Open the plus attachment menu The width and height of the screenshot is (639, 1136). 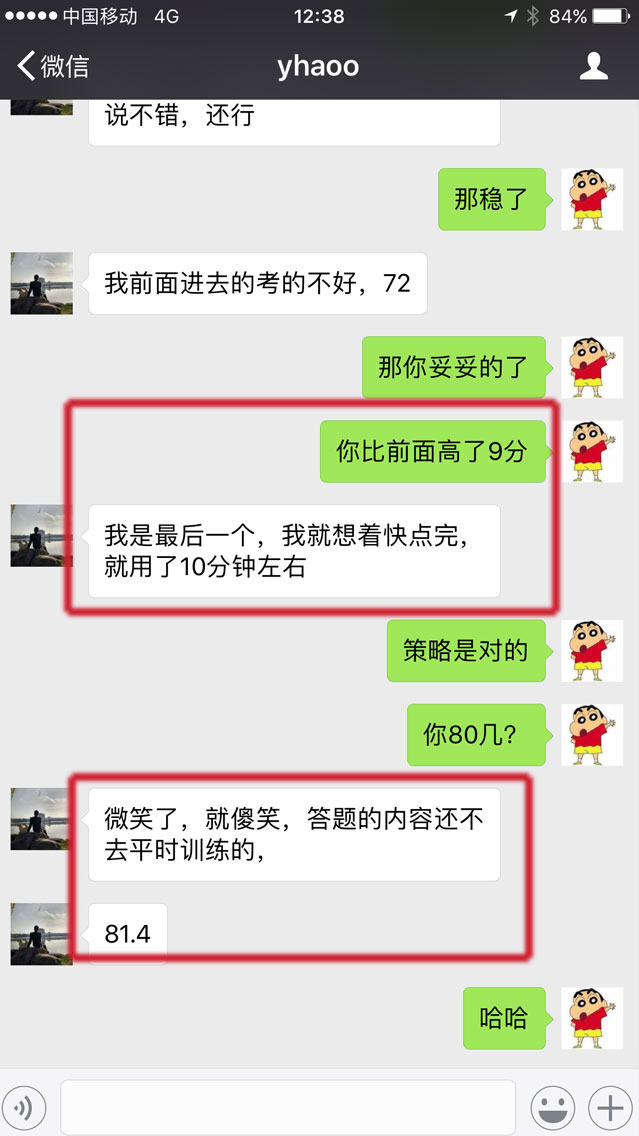[608, 1107]
